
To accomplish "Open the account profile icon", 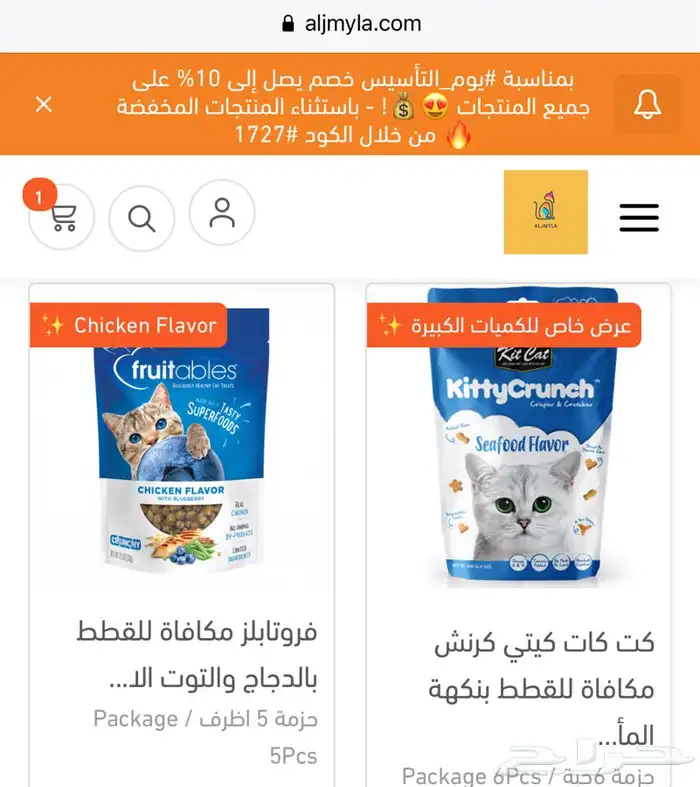I will pos(222,212).
